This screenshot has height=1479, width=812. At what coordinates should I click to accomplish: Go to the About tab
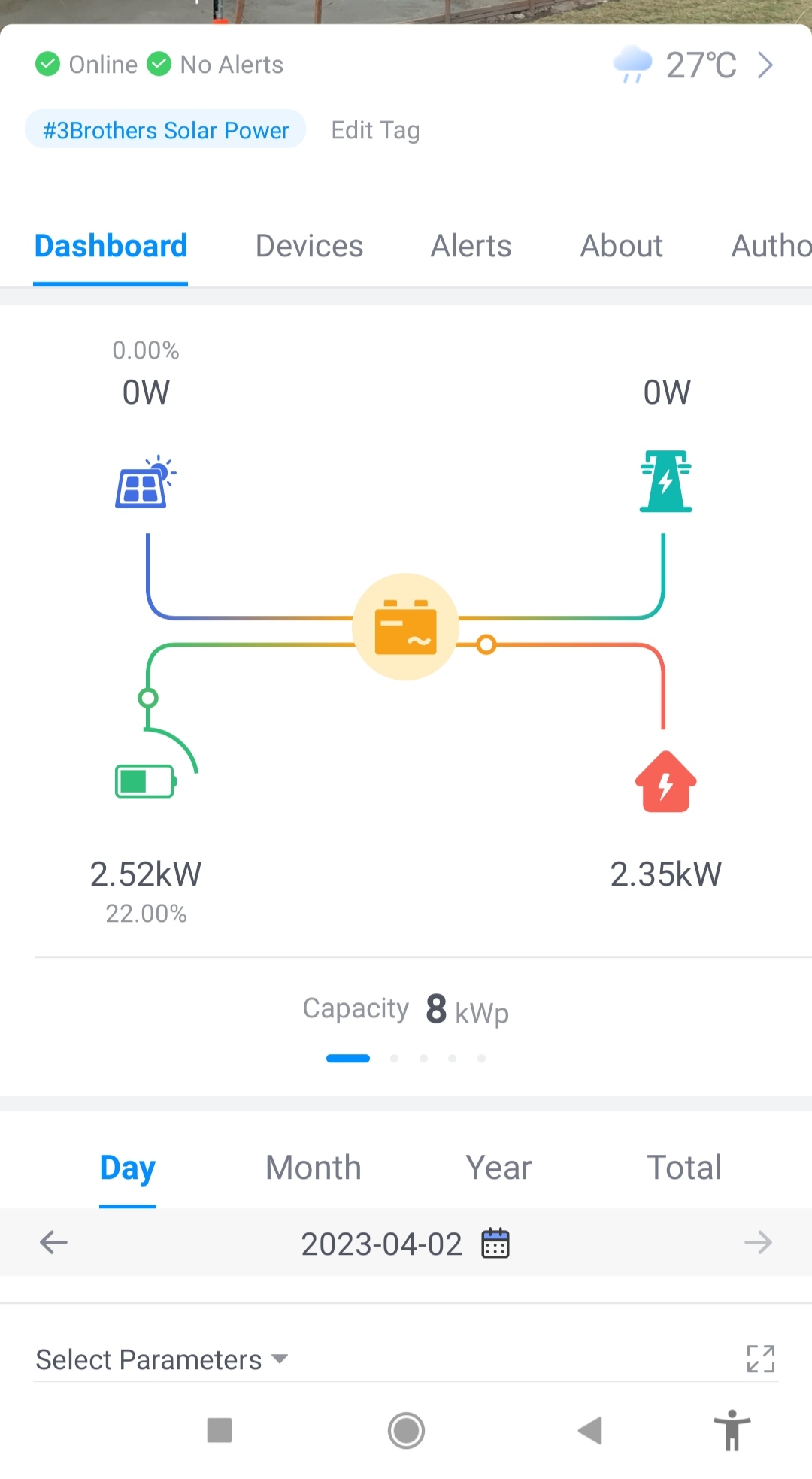(x=621, y=246)
